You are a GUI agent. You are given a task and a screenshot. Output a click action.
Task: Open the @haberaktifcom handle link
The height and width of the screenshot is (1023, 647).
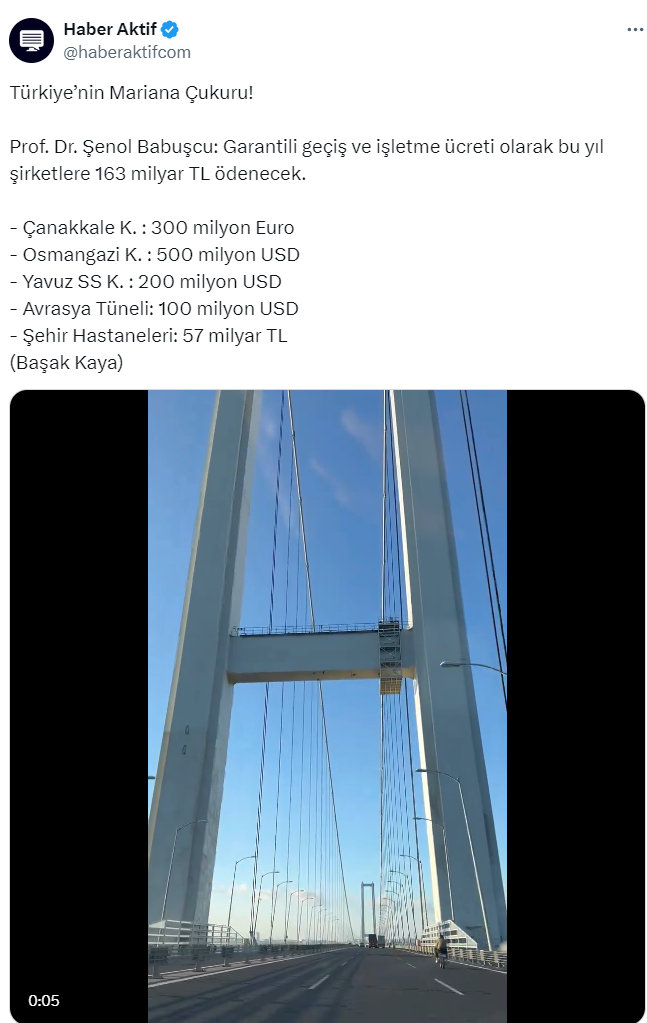pos(127,52)
